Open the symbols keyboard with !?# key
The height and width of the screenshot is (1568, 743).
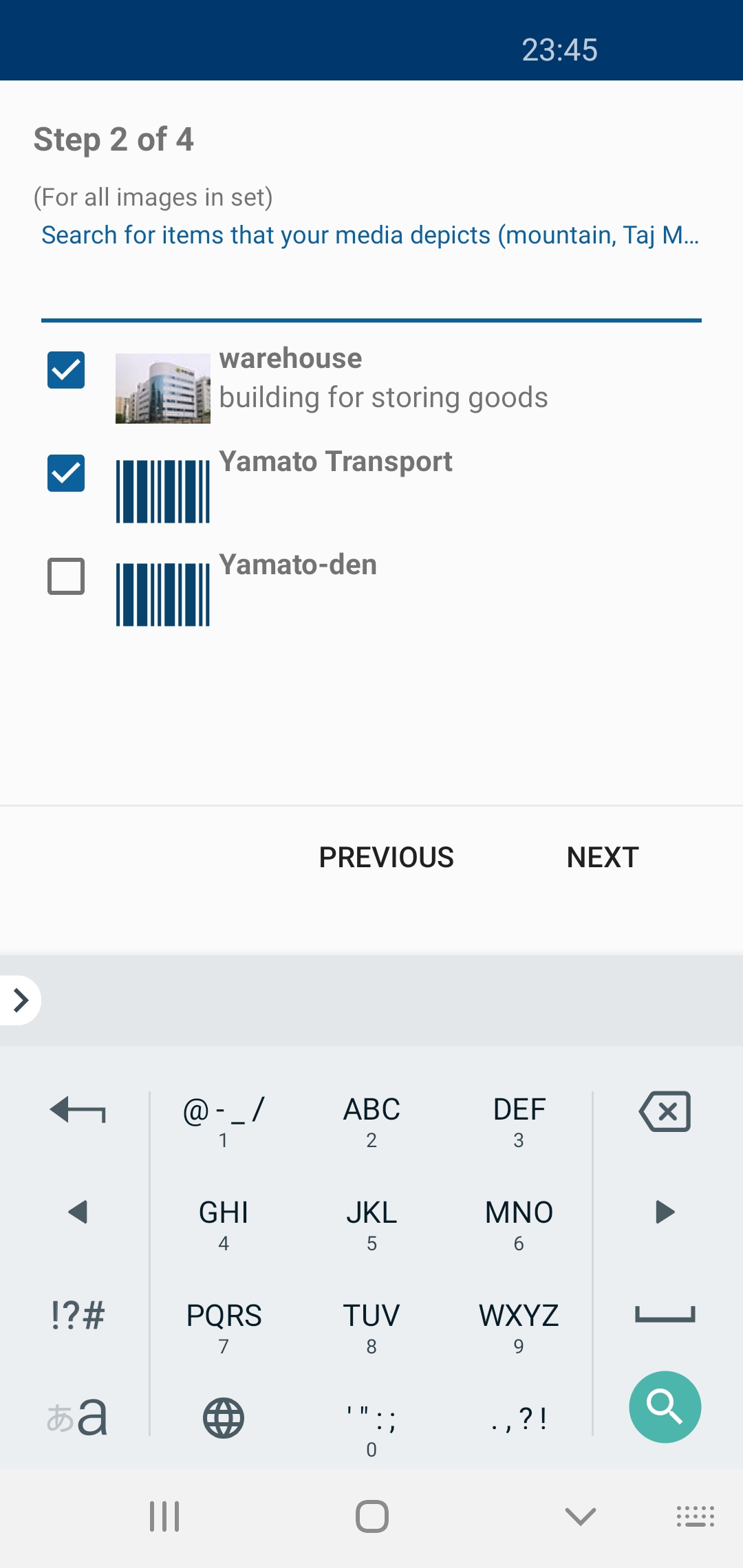(x=78, y=1316)
